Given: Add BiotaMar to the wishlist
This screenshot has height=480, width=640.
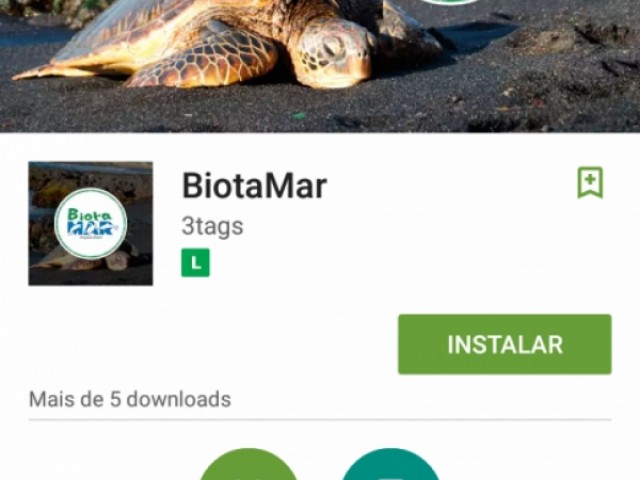Looking at the screenshot, I should click(x=590, y=183).
